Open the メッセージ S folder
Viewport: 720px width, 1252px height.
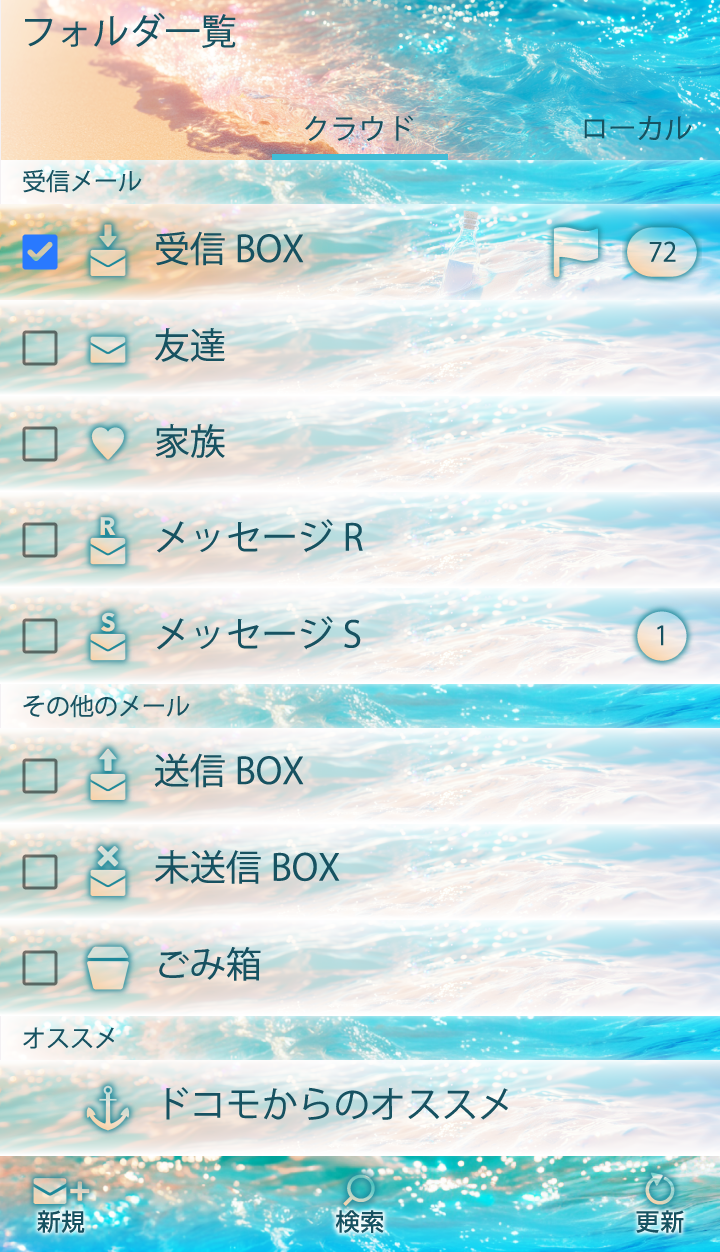(x=258, y=635)
